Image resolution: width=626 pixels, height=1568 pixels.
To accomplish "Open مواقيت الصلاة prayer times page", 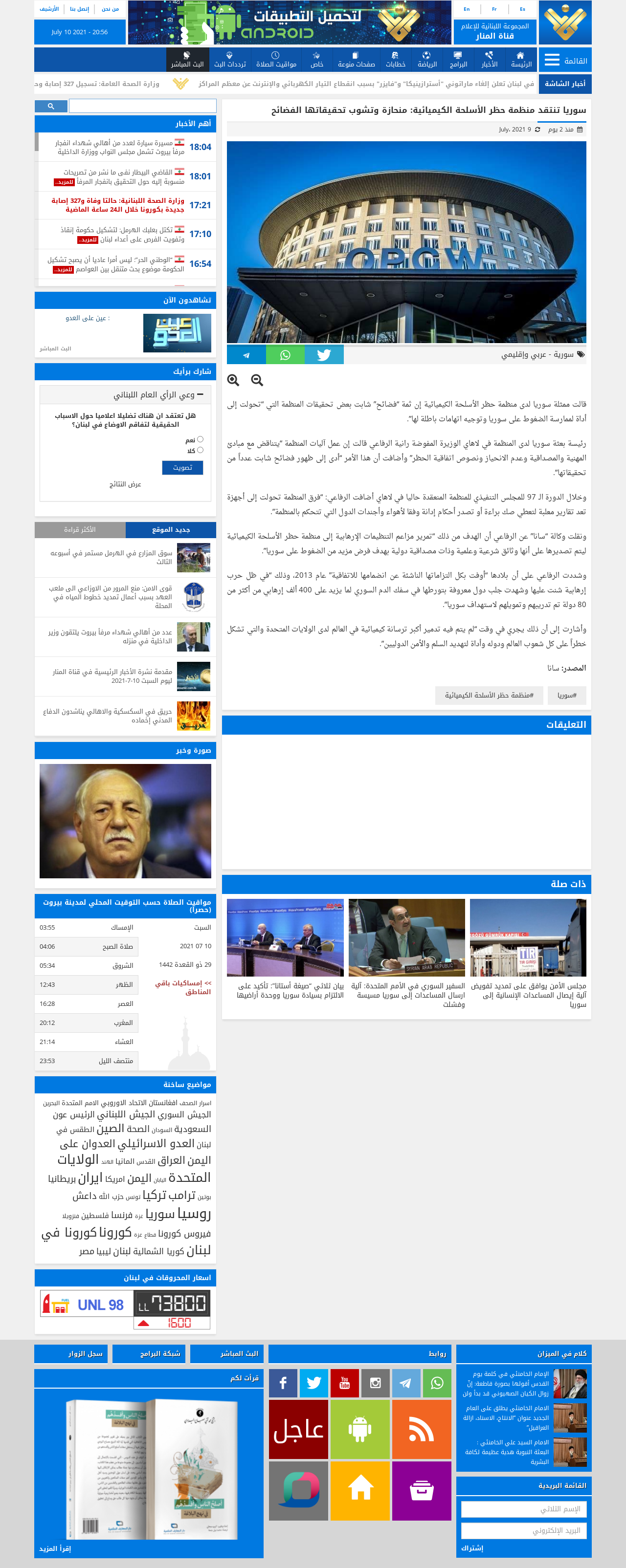I will (276, 60).
